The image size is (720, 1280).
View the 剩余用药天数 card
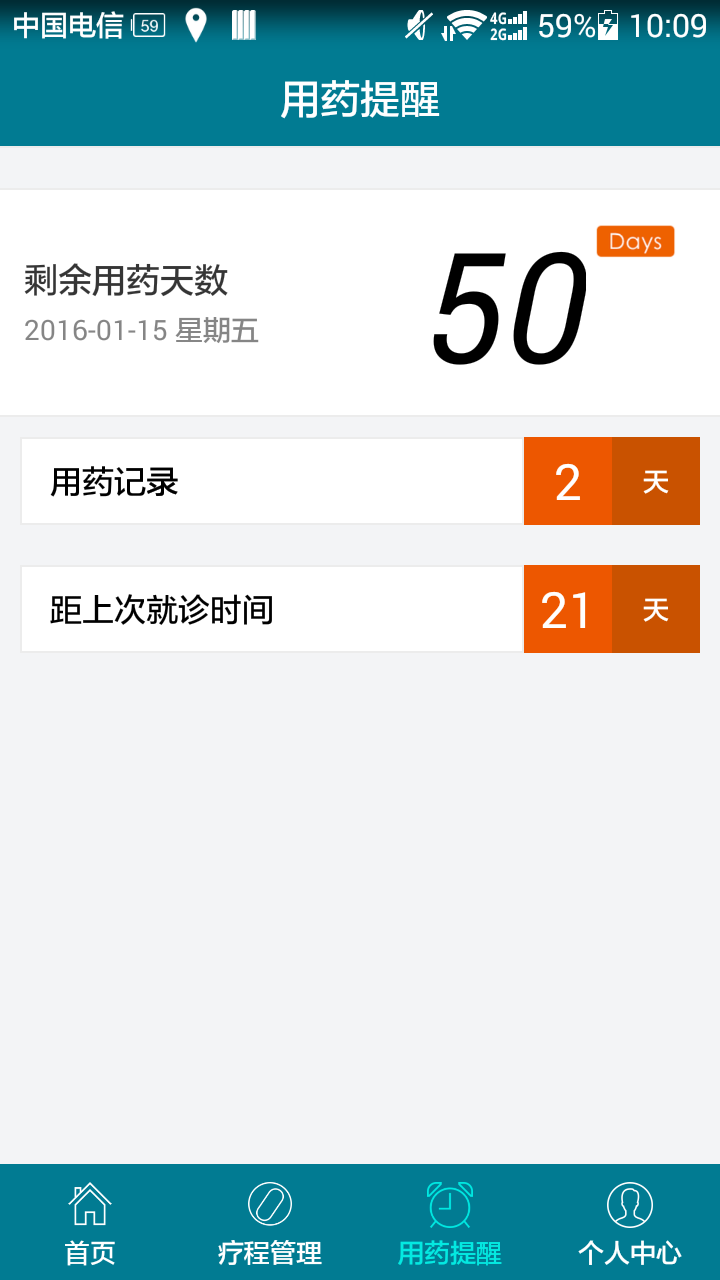point(360,302)
